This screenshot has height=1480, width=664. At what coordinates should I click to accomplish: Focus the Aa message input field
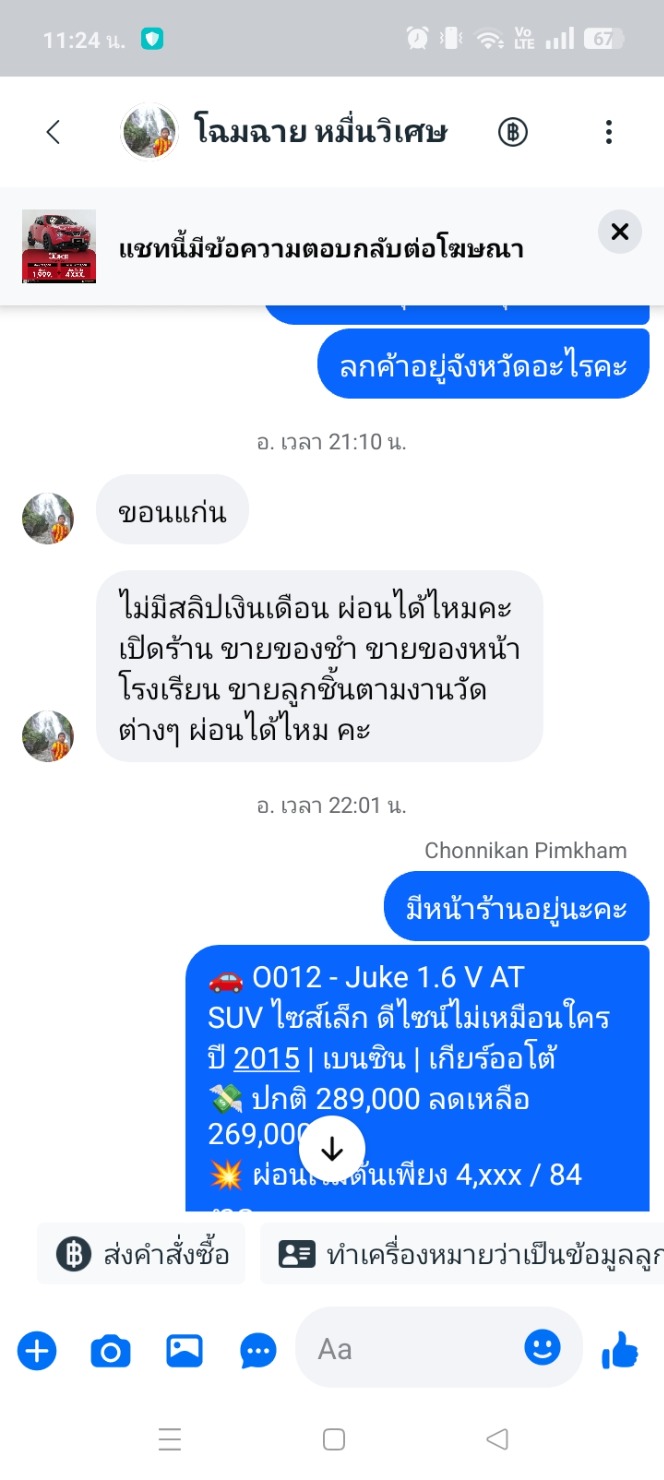pos(418,1349)
